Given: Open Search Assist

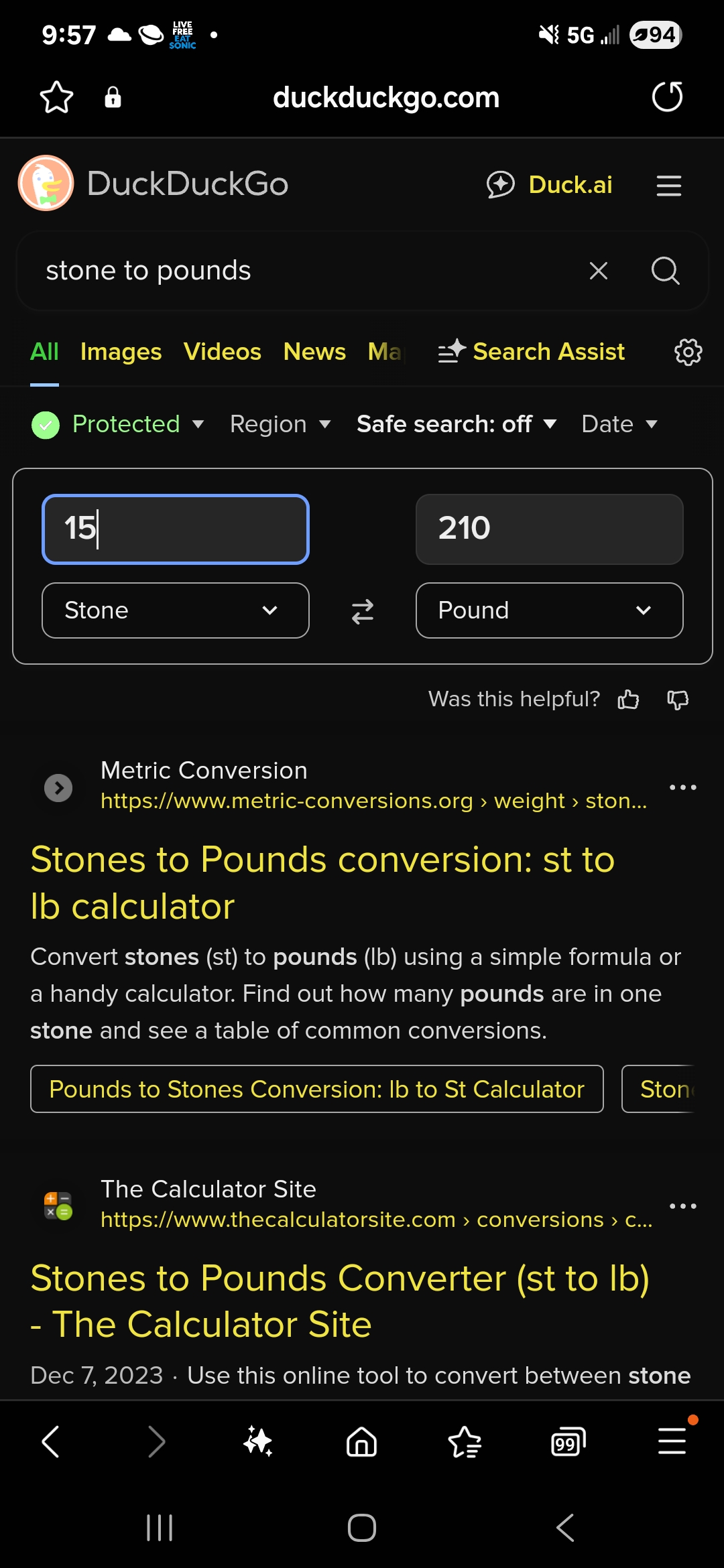Looking at the screenshot, I should [x=532, y=352].
